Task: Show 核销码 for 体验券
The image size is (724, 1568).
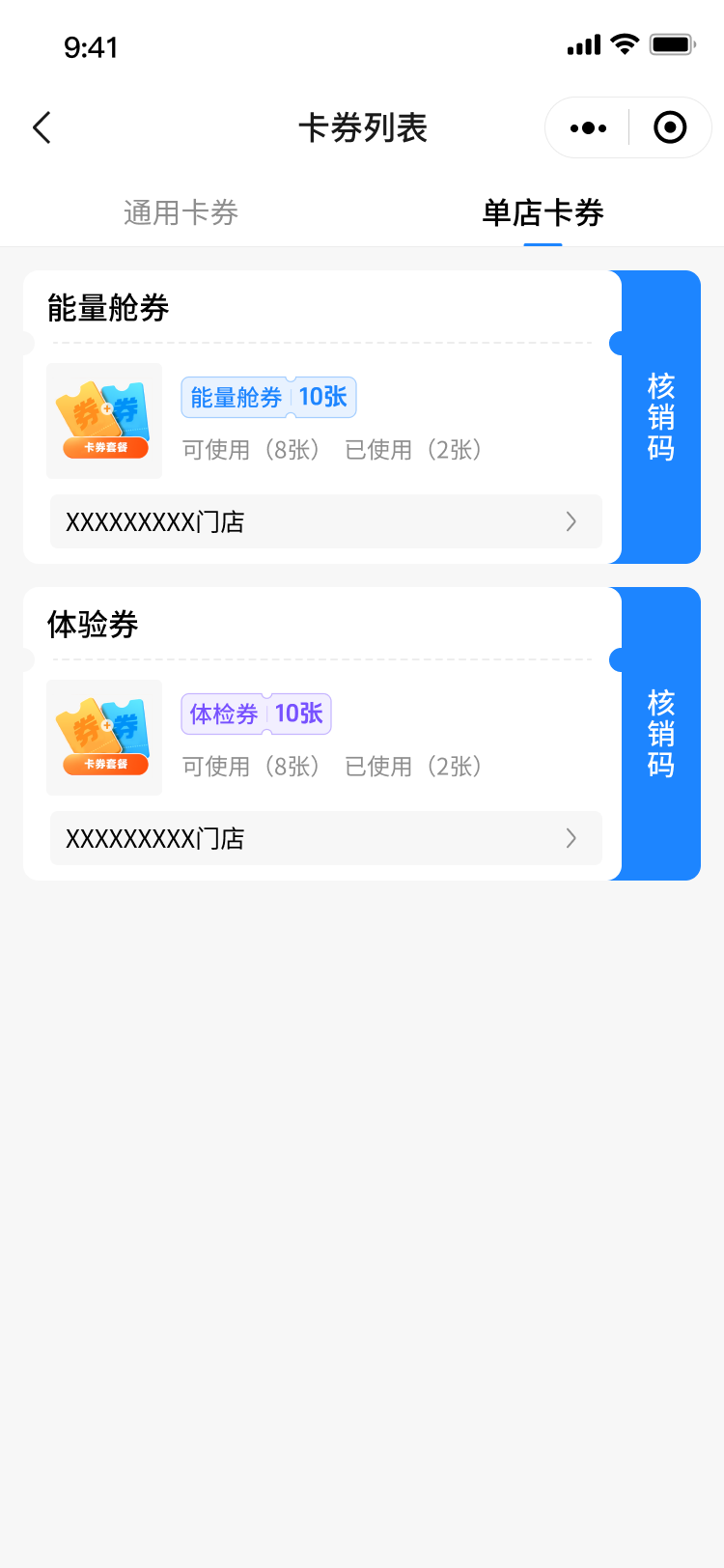Action: 661,734
